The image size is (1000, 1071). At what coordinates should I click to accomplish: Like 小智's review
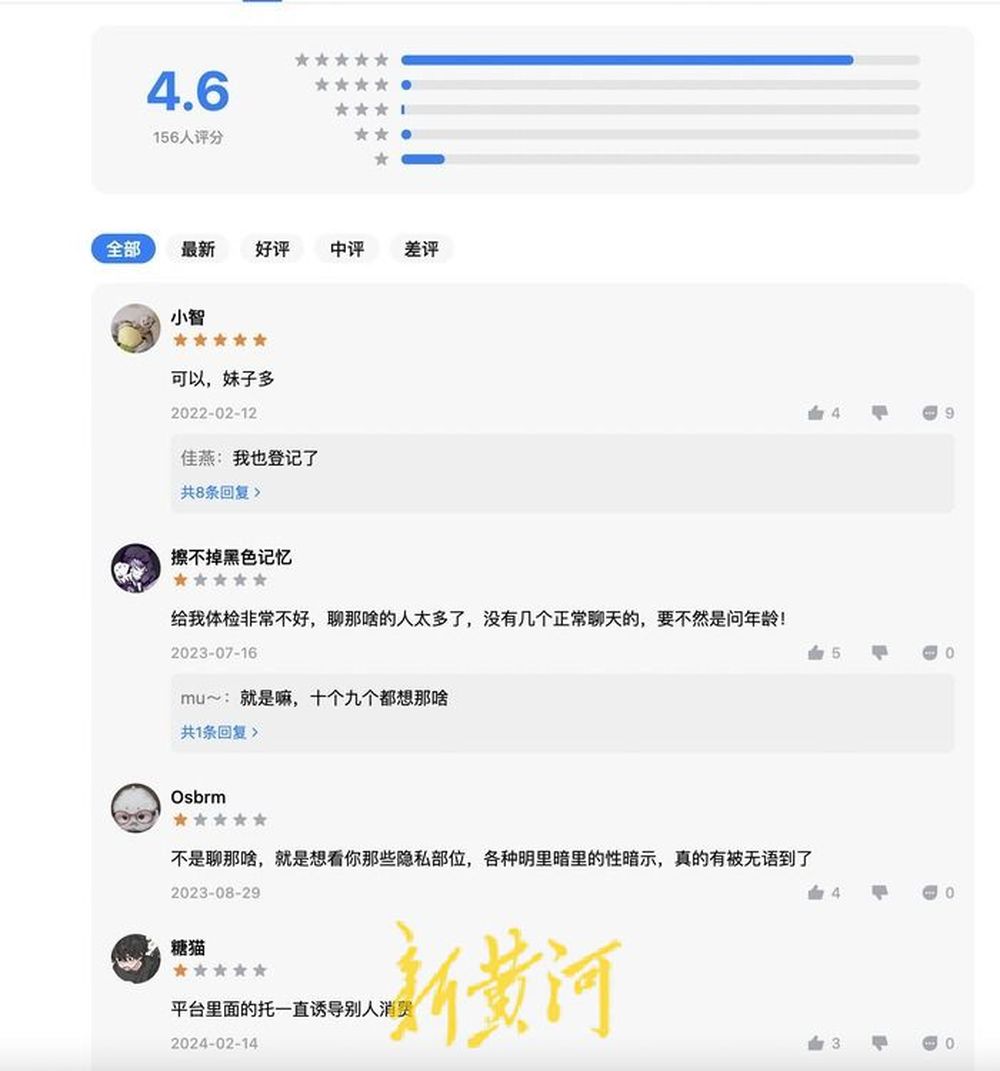click(816, 413)
